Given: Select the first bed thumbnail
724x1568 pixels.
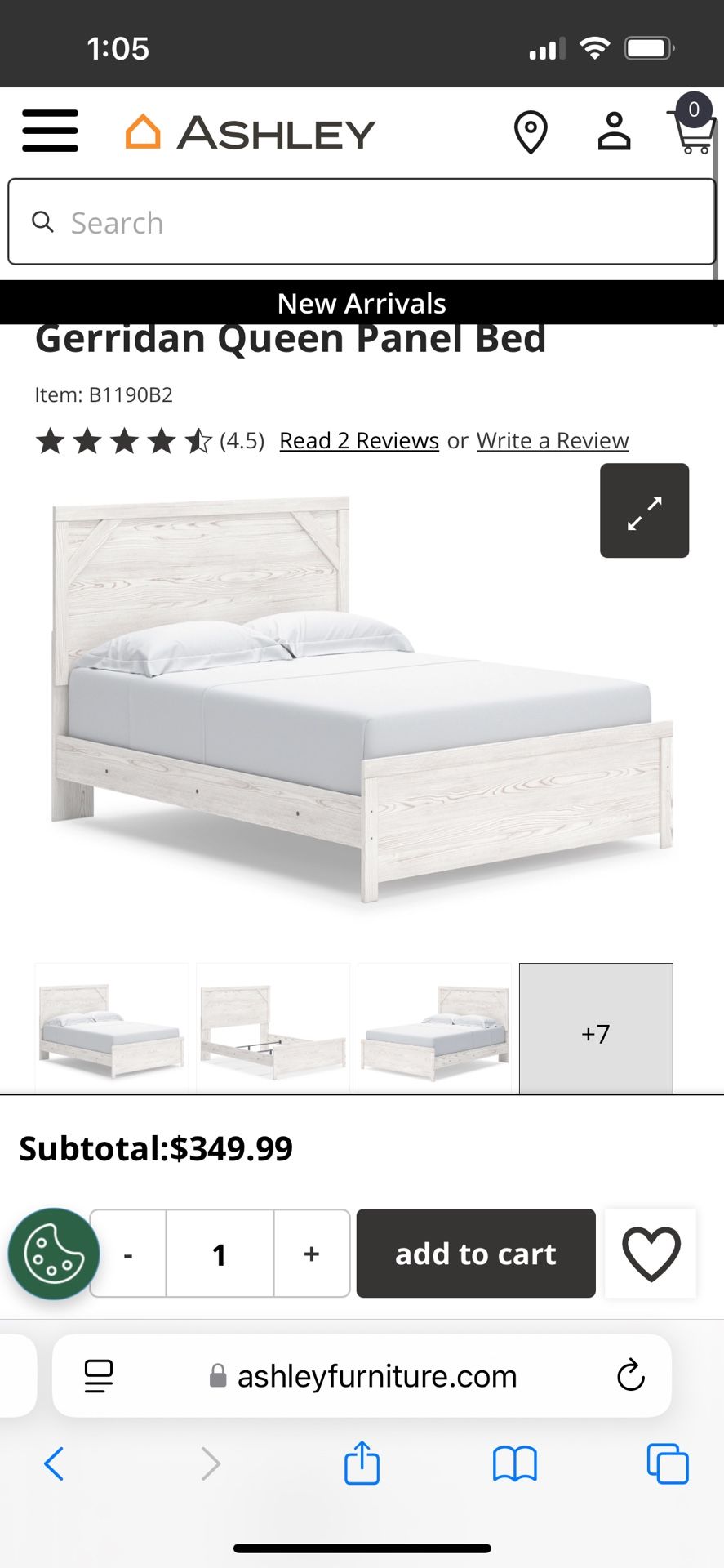Looking at the screenshot, I should [x=112, y=1029].
